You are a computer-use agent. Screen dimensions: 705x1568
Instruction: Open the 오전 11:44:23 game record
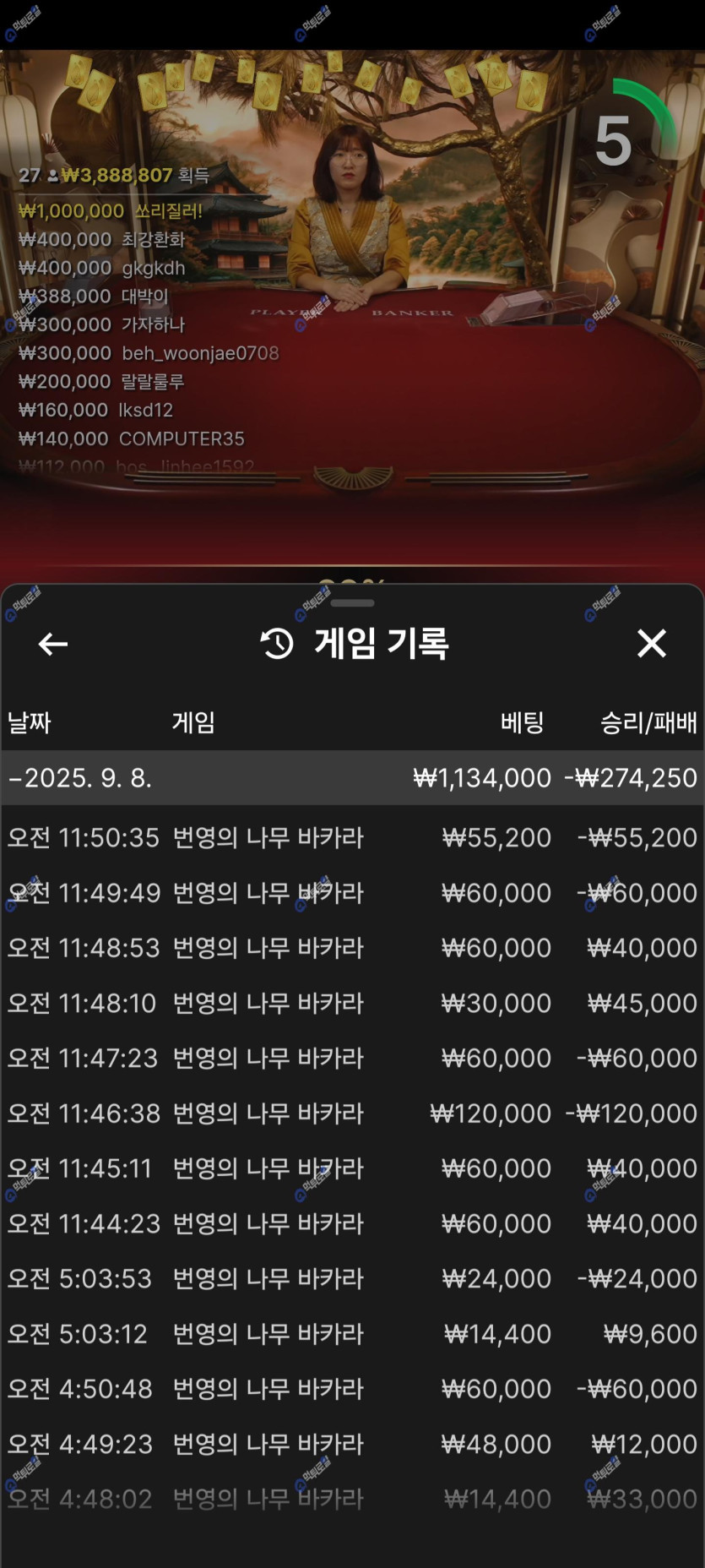tap(352, 1223)
